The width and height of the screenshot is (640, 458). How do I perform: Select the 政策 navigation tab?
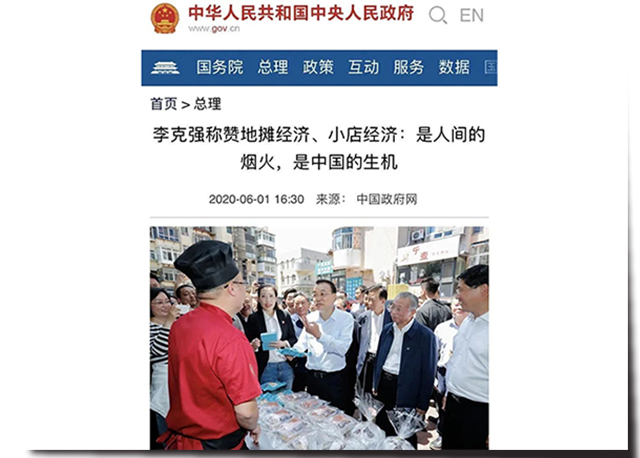click(x=318, y=67)
